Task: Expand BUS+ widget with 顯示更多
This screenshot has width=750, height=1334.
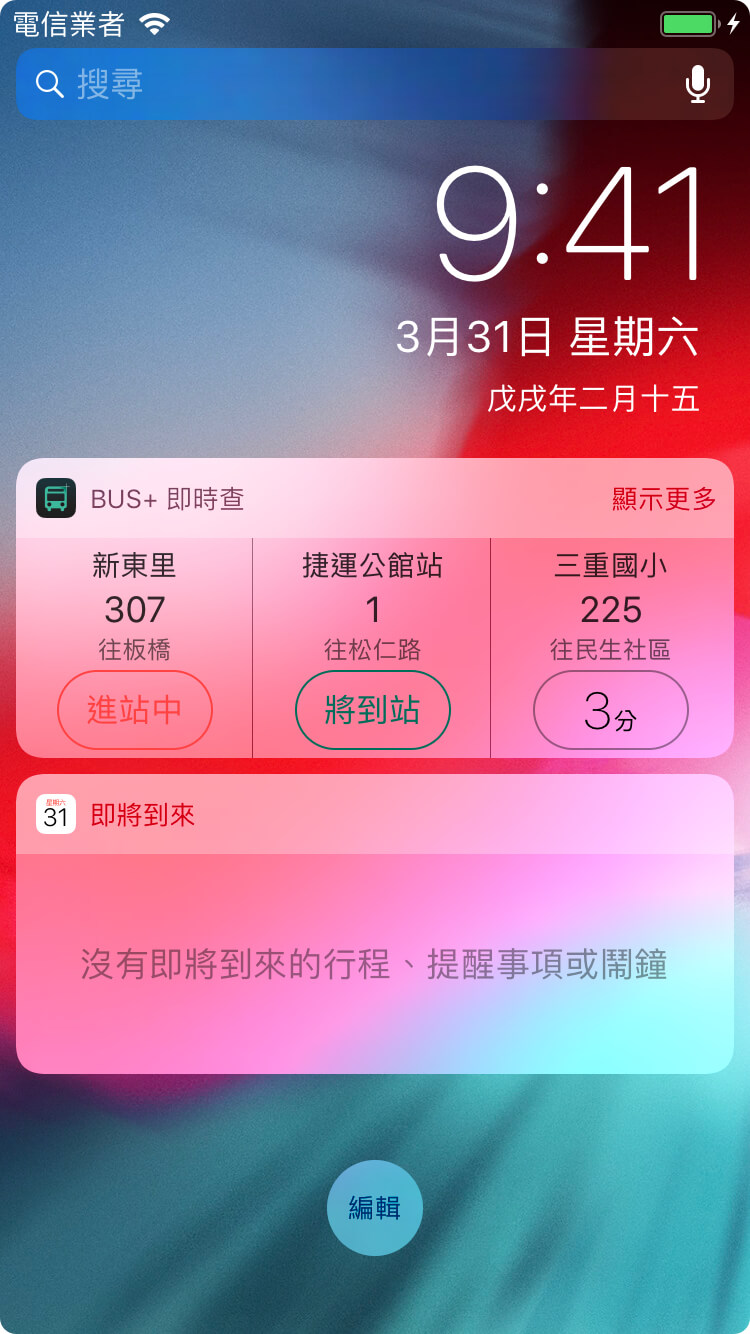Action: tap(663, 499)
